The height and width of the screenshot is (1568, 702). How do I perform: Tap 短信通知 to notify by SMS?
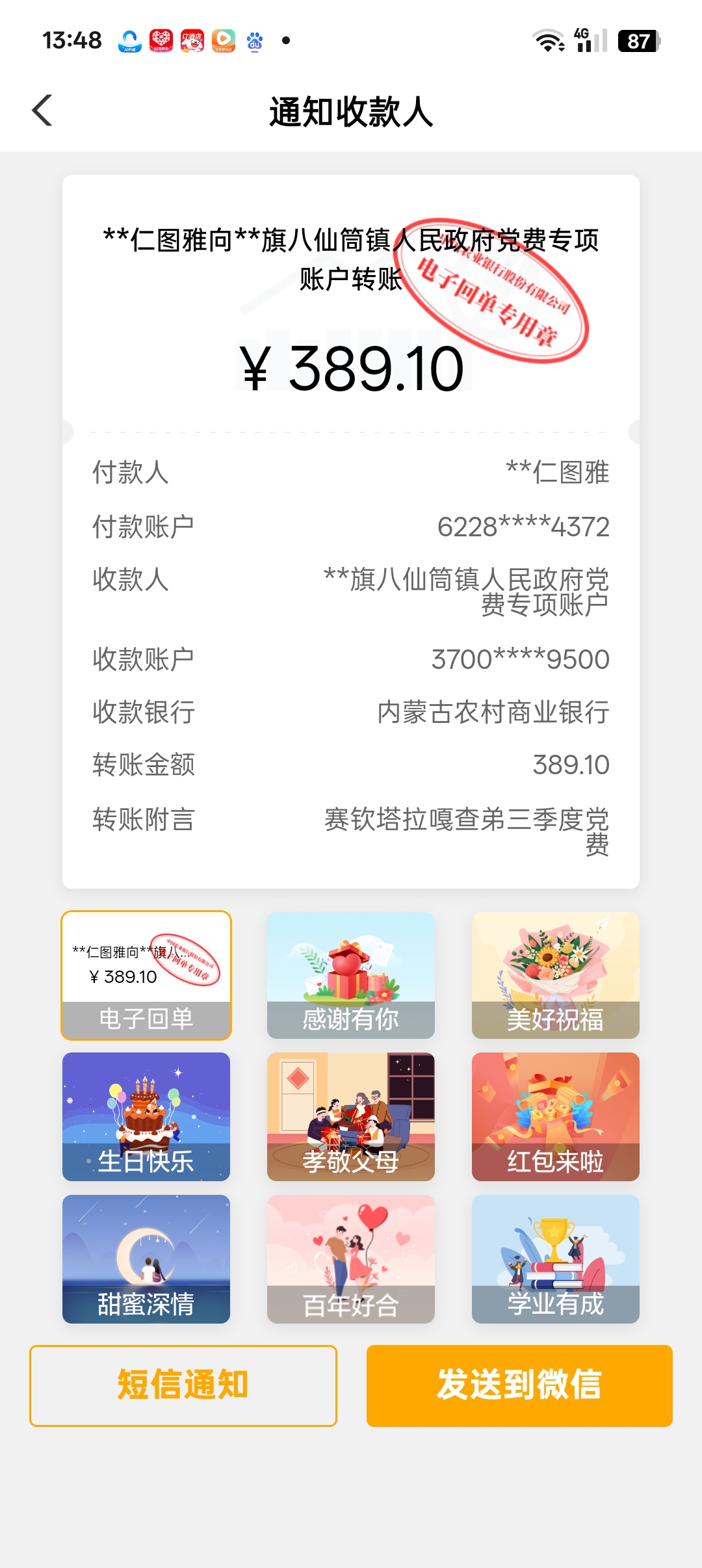click(183, 1385)
